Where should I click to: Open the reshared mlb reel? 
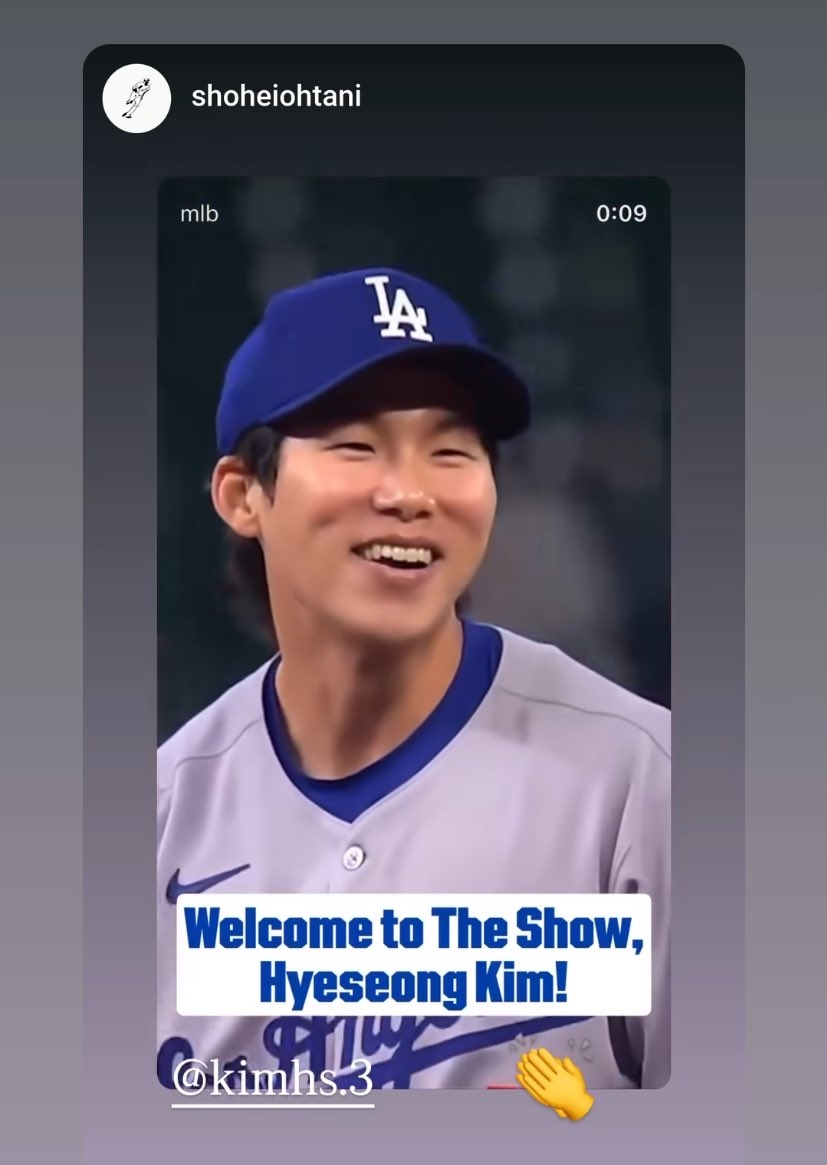point(413,560)
